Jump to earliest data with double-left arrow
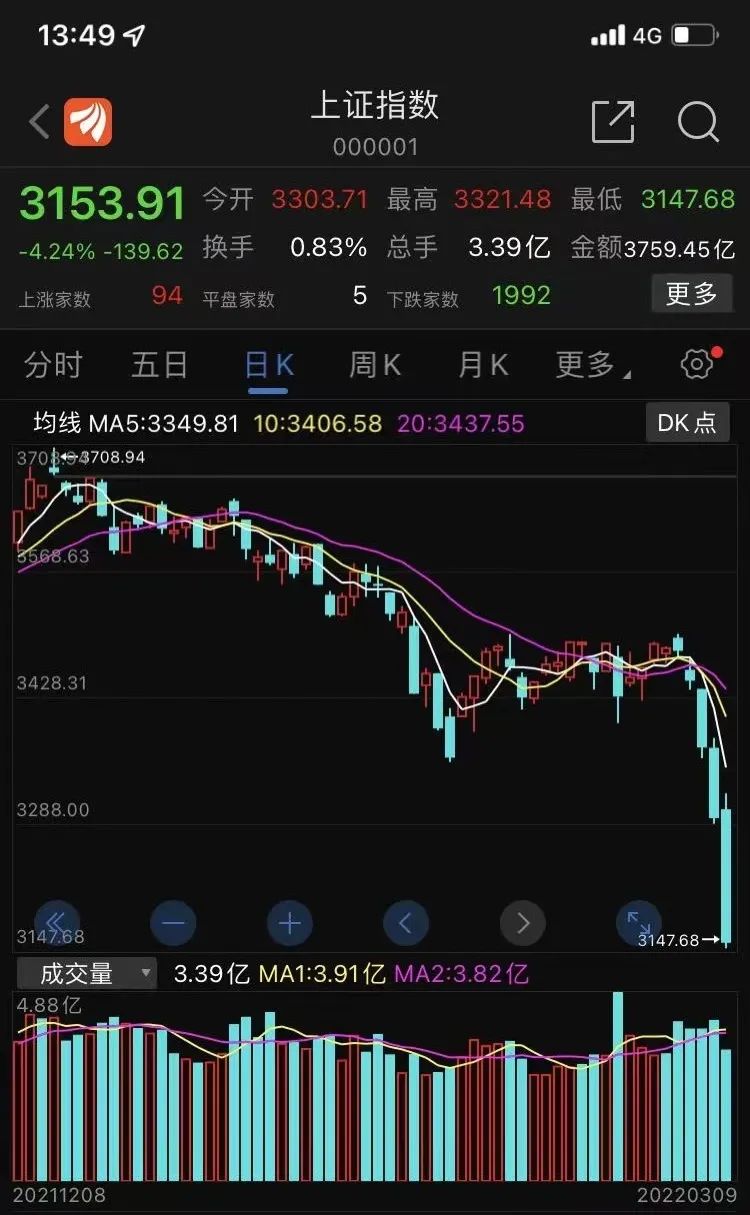Screen dimensions: 750x1215 point(57,923)
